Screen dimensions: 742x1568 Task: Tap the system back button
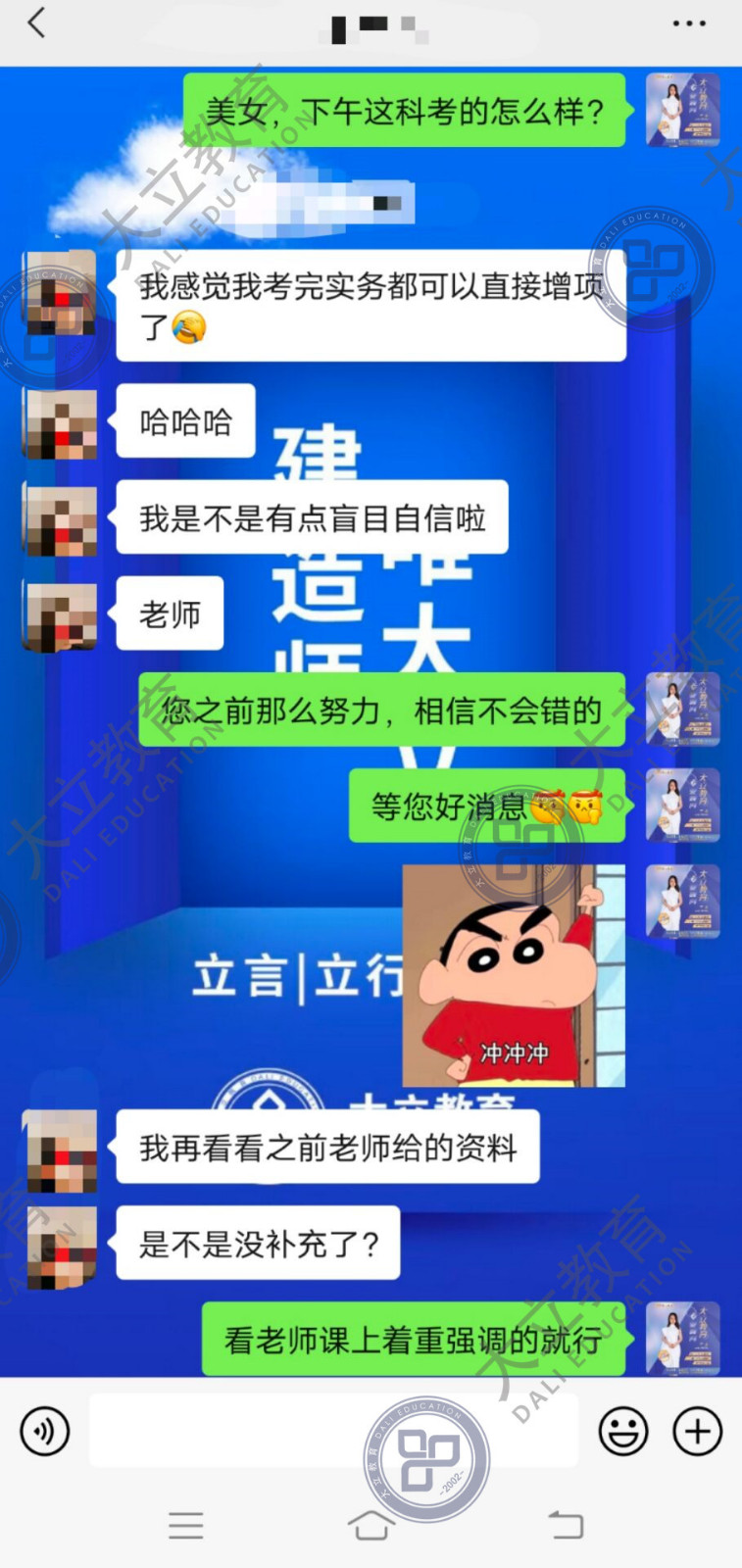point(566,1524)
